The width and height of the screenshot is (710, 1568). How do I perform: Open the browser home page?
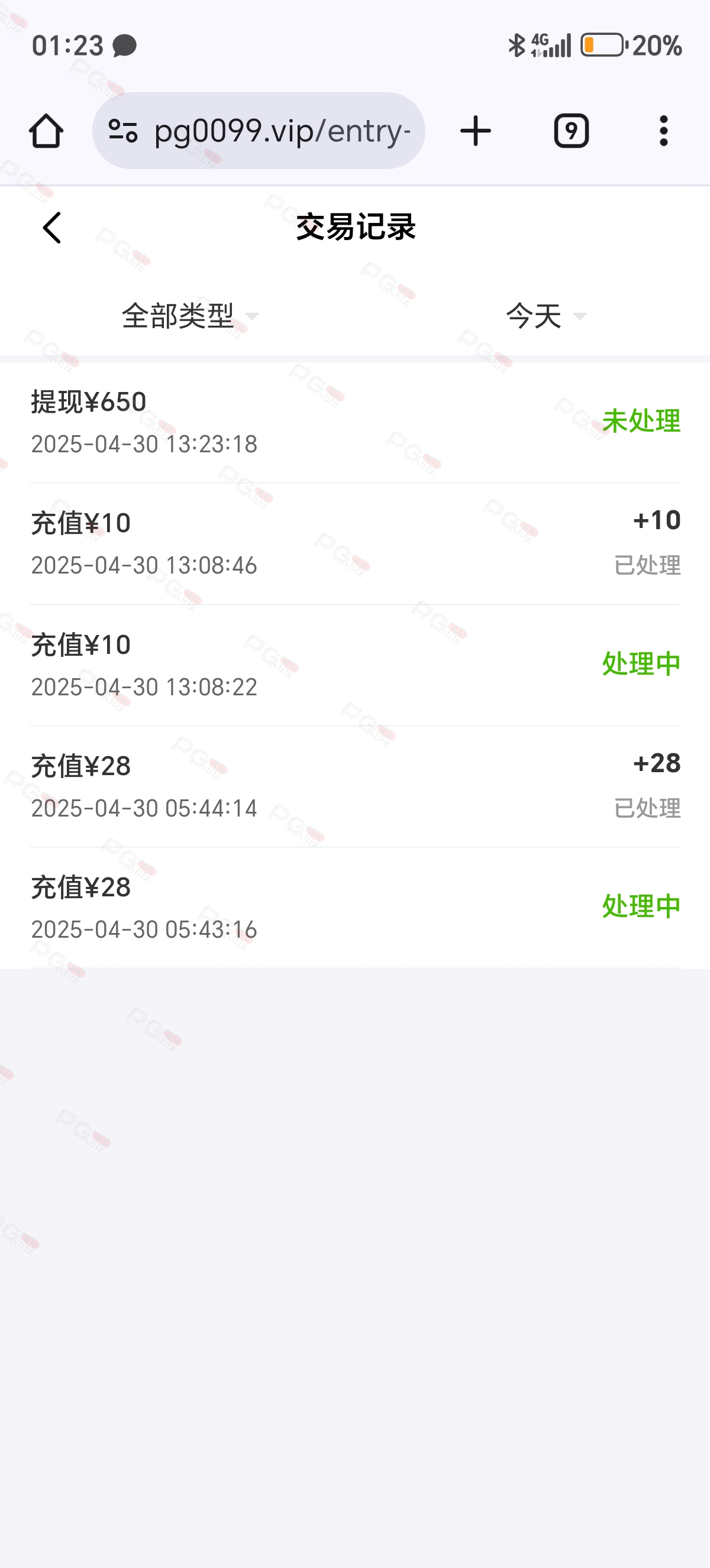click(x=46, y=131)
